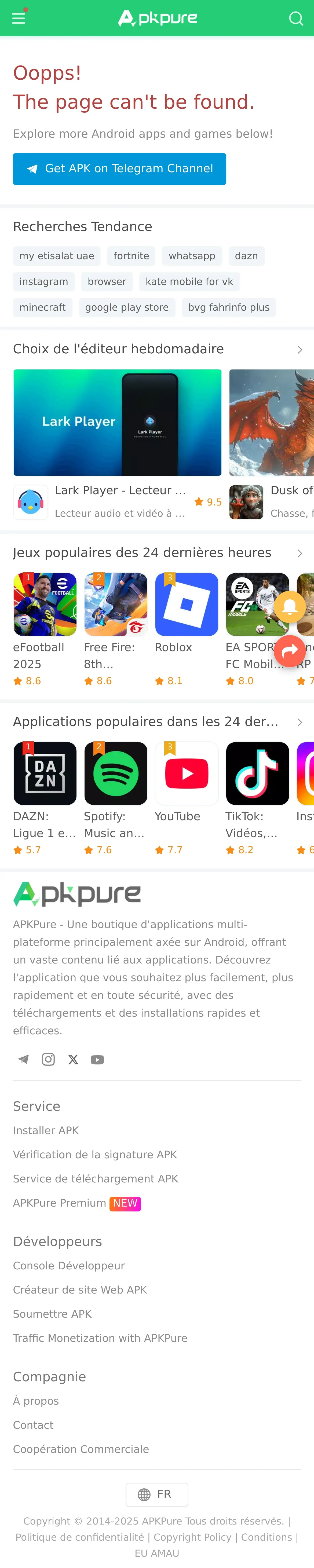
Task: Tap the orange notification bell button
Action: 290,607
